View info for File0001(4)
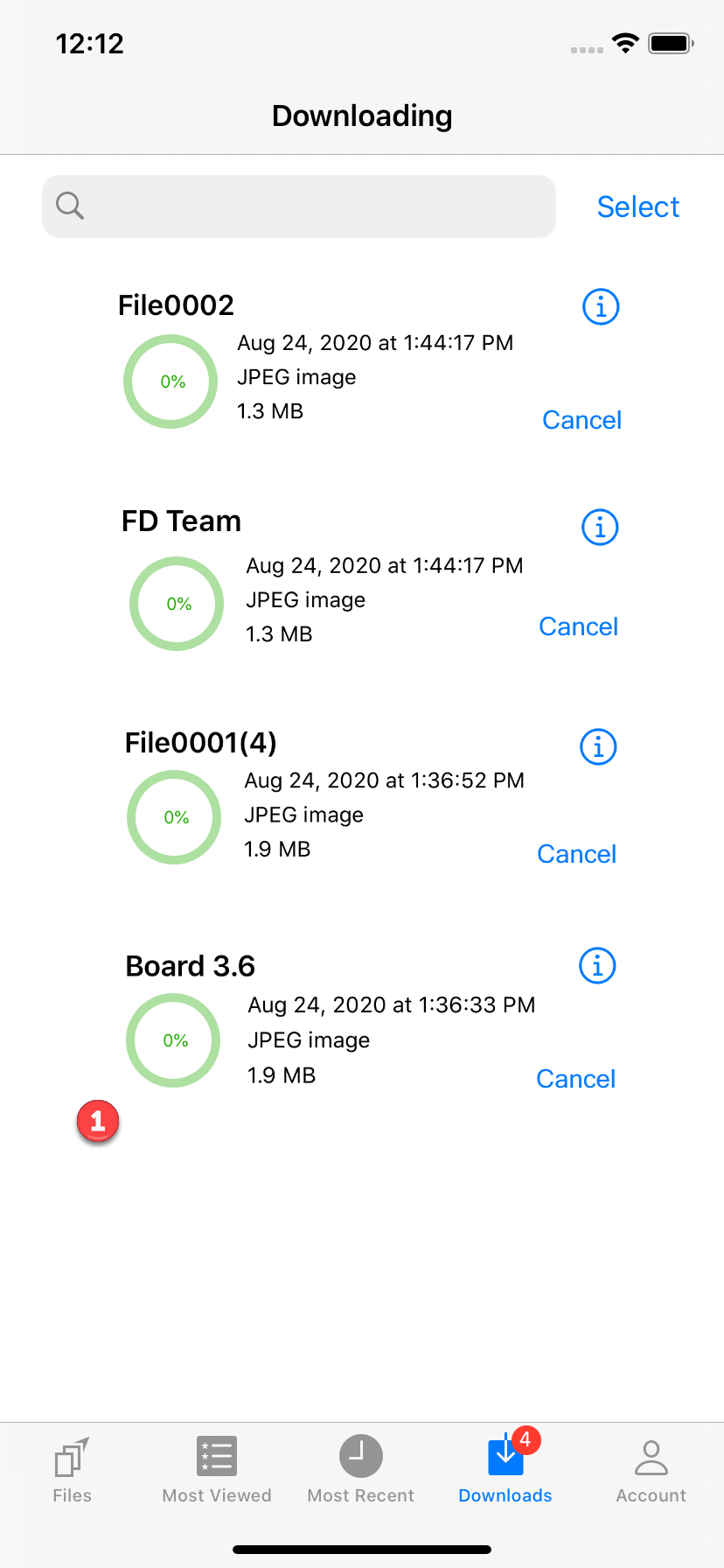The width and height of the screenshot is (724, 1568). click(599, 747)
